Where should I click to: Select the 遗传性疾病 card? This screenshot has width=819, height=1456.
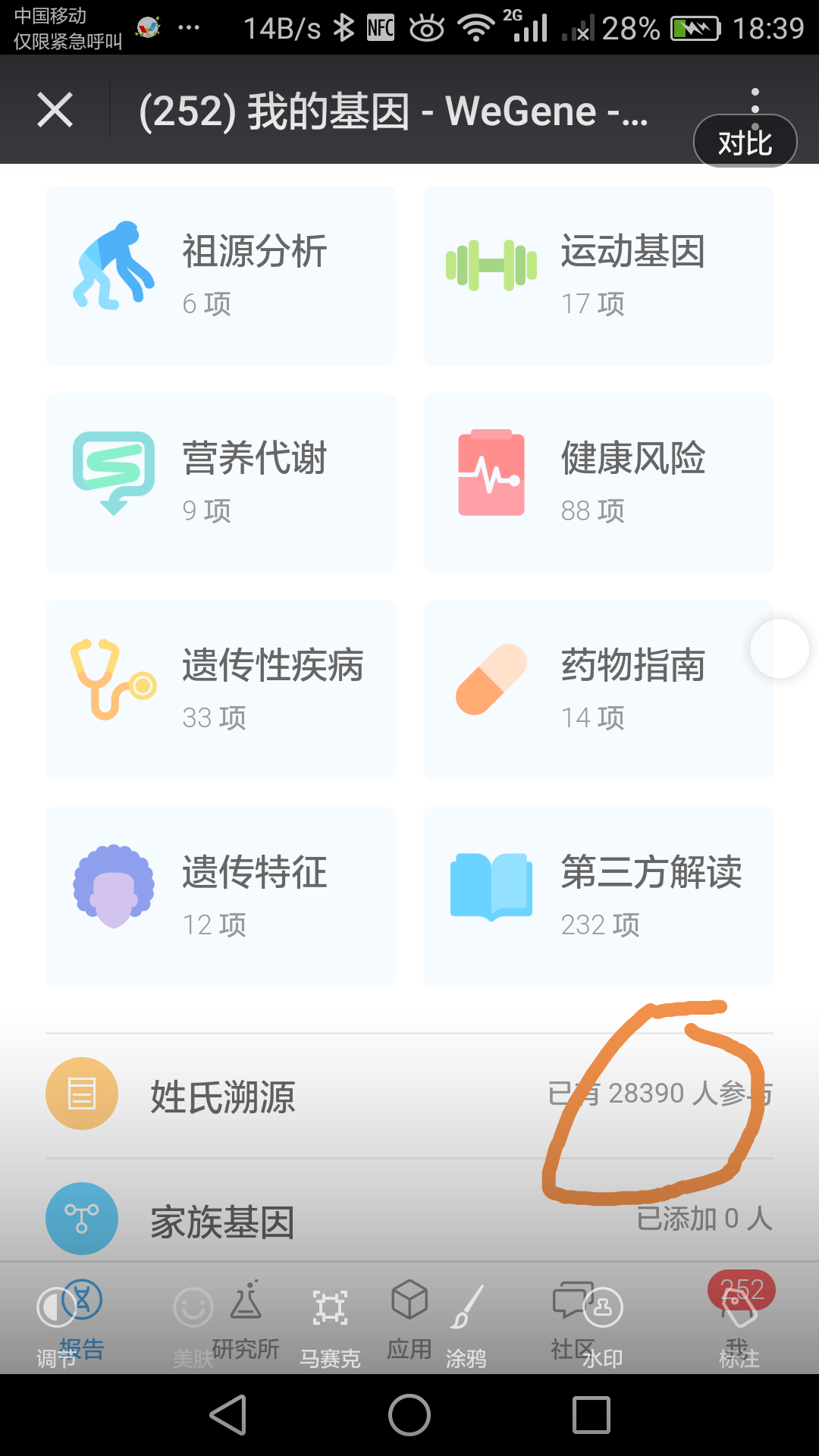click(221, 689)
